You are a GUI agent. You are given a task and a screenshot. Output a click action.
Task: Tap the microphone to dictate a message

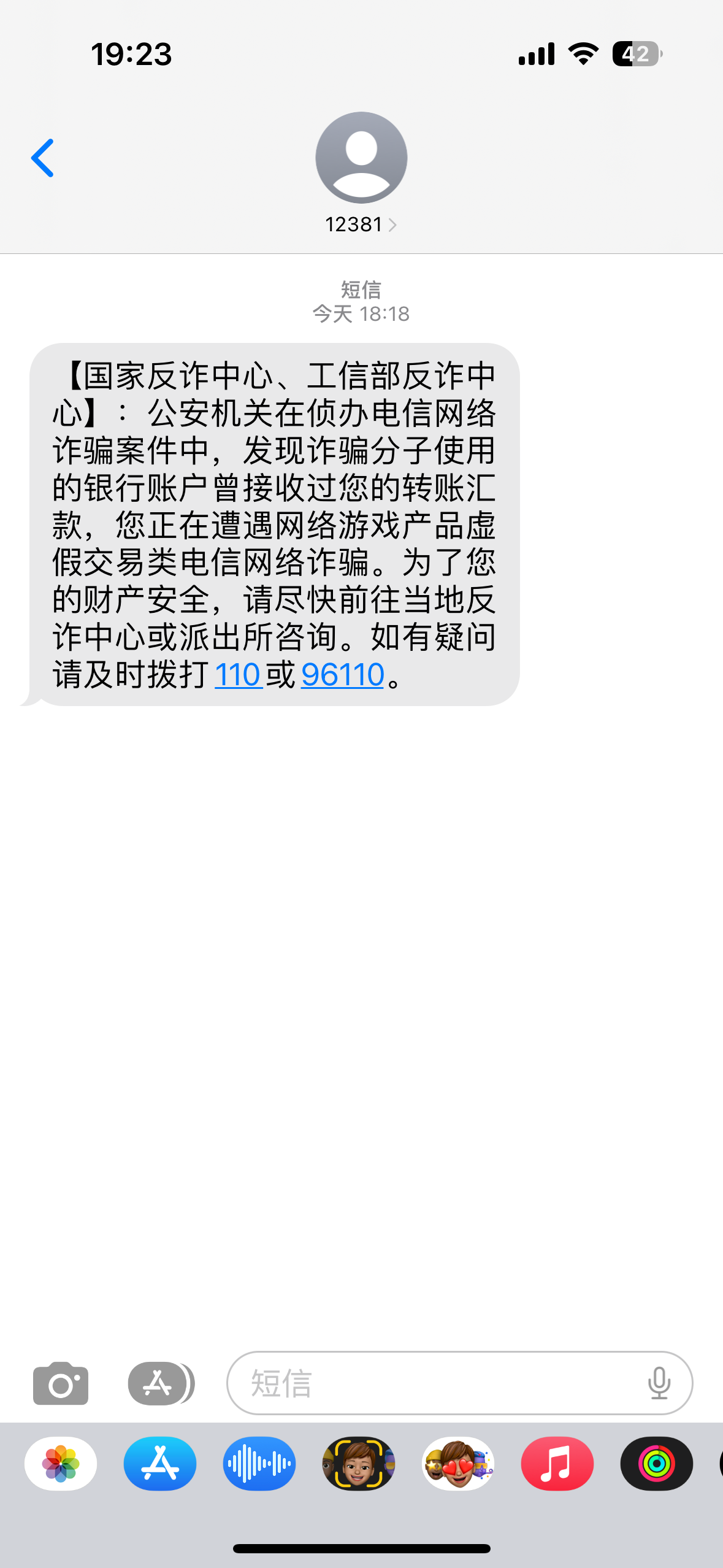657,1384
